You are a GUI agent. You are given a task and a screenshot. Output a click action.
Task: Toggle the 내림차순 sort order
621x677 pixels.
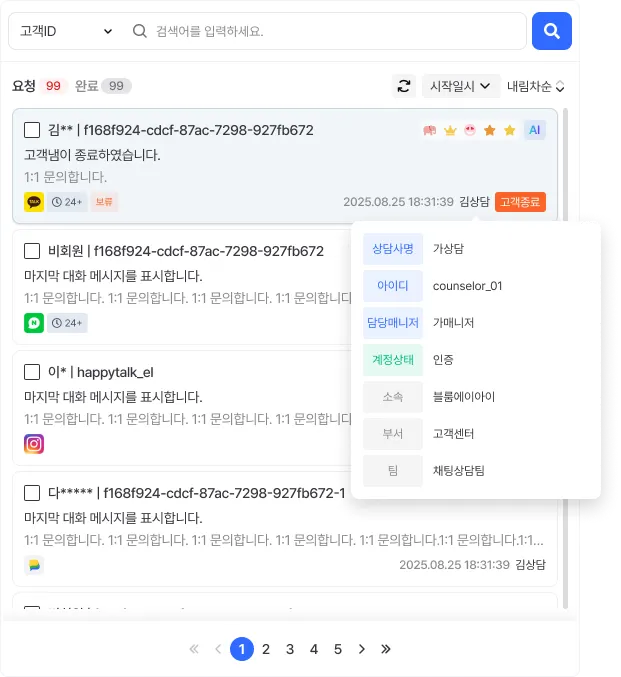536,86
